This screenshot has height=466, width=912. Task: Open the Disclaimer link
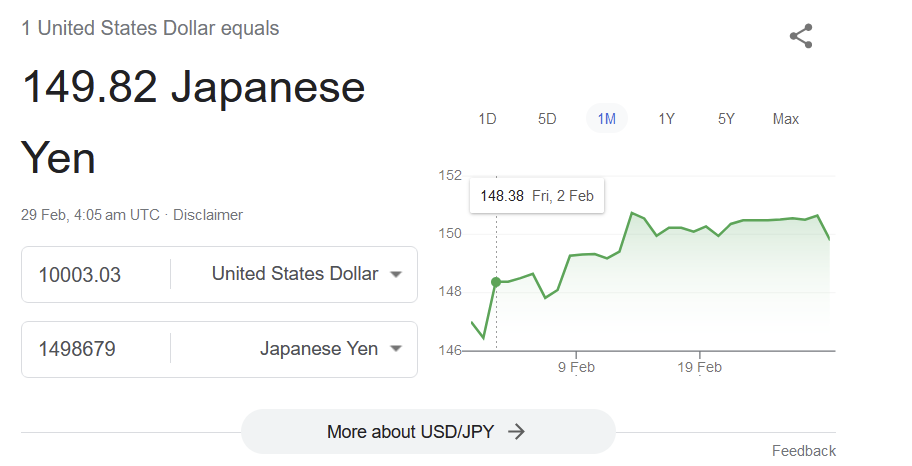pos(208,215)
